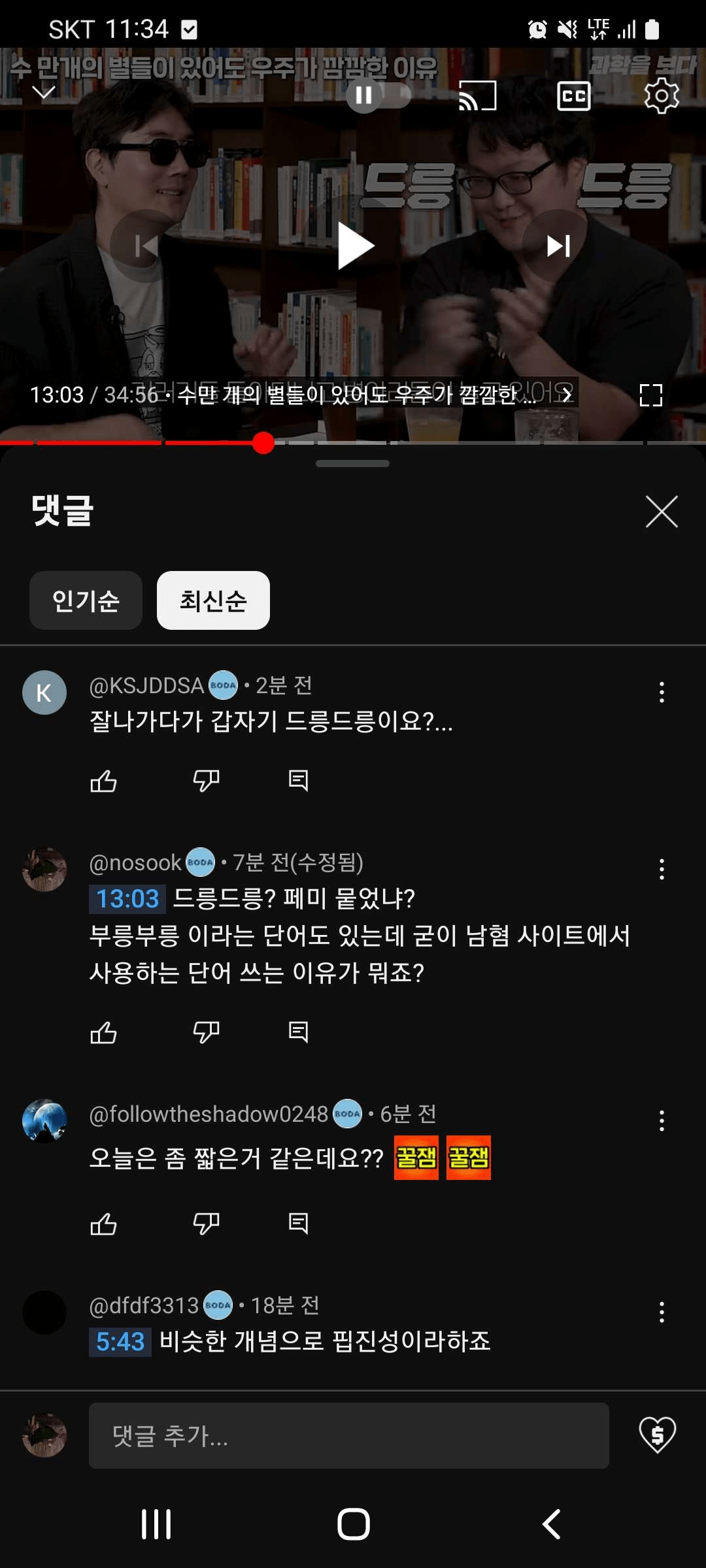
Task: Dislike the comment by @followtheshadow0248
Action: pyautogui.click(x=206, y=1223)
